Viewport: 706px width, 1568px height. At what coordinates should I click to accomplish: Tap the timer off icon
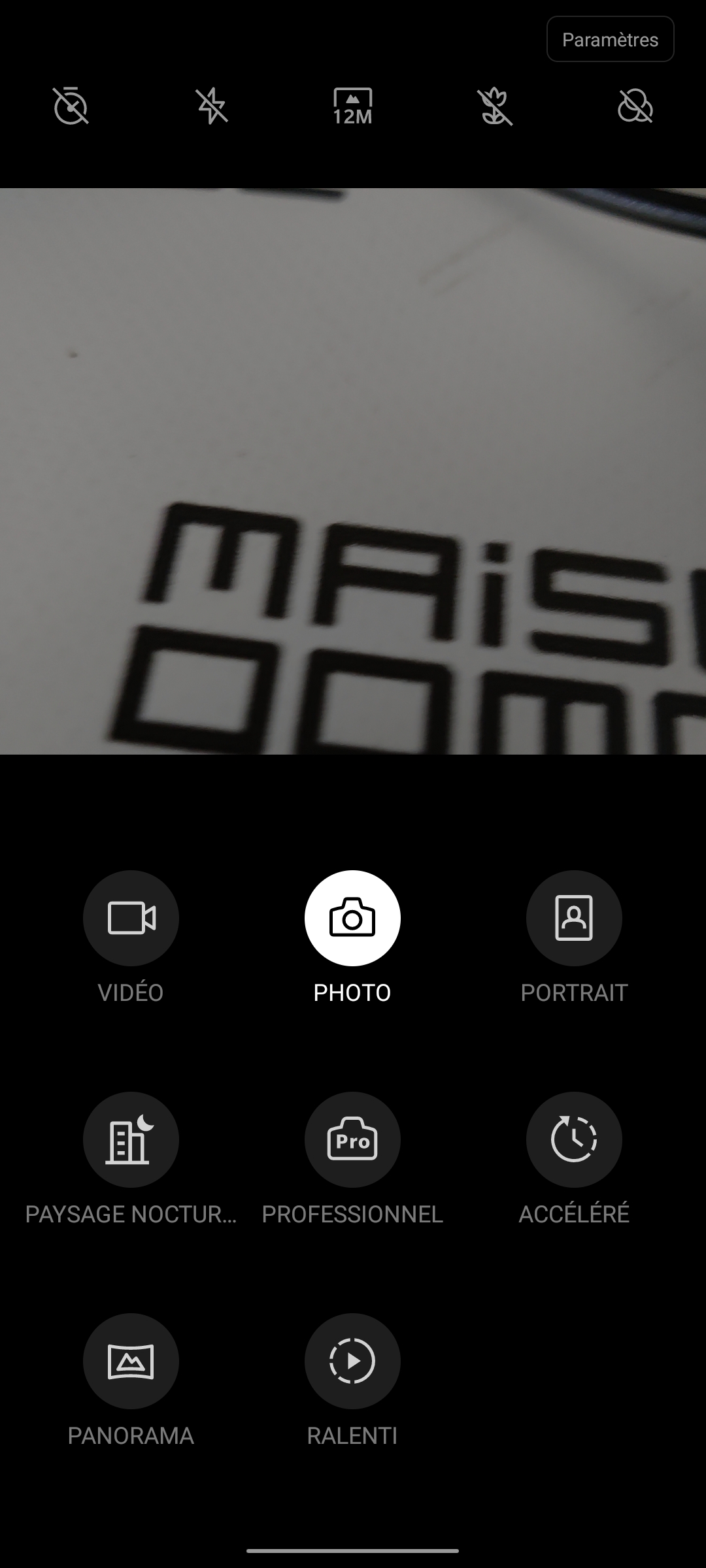point(71,106)
